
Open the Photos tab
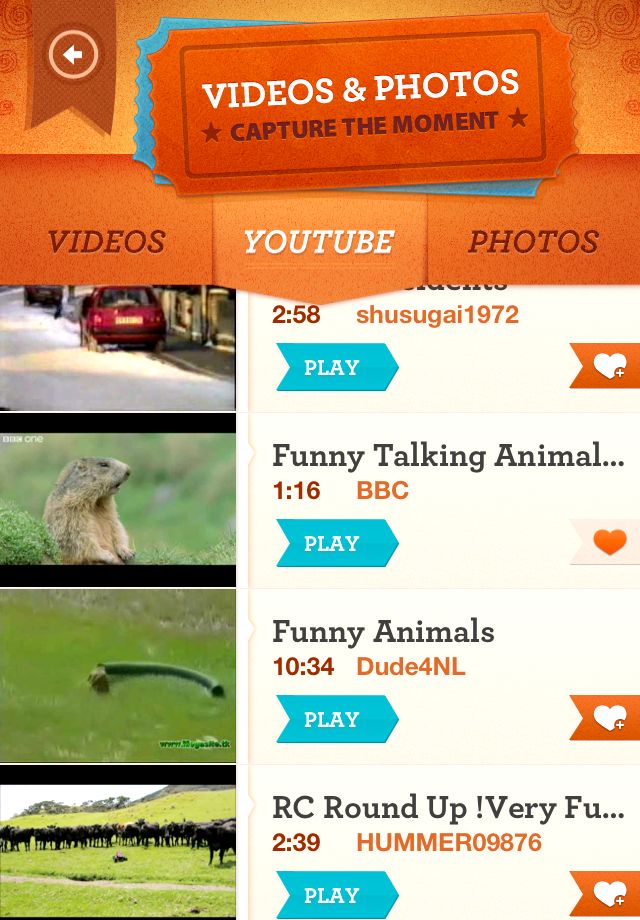click(x=533, y=242)
